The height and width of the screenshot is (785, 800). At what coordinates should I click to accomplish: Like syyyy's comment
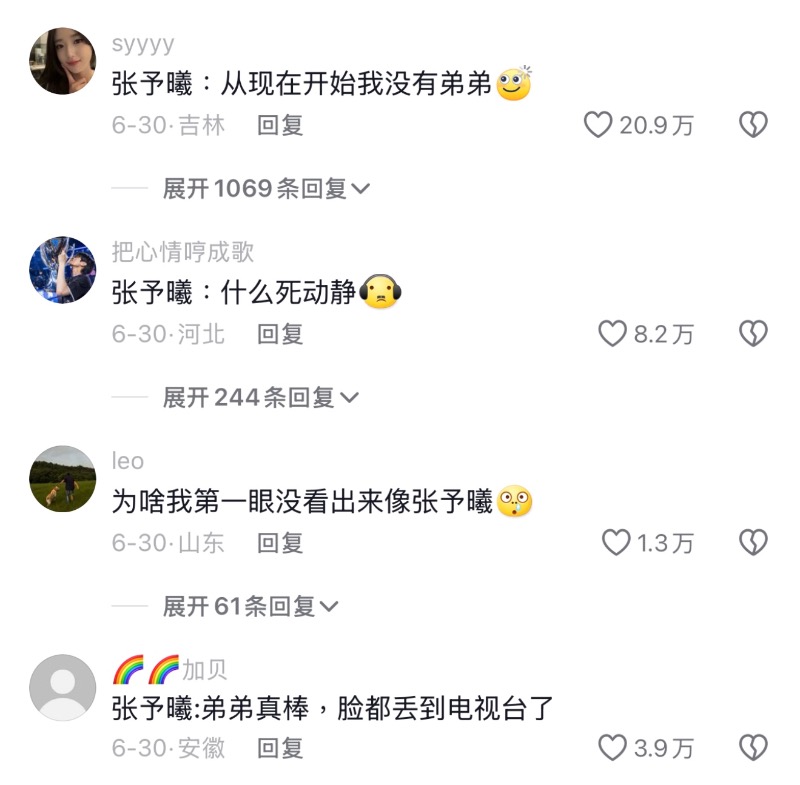coord(598,125)
